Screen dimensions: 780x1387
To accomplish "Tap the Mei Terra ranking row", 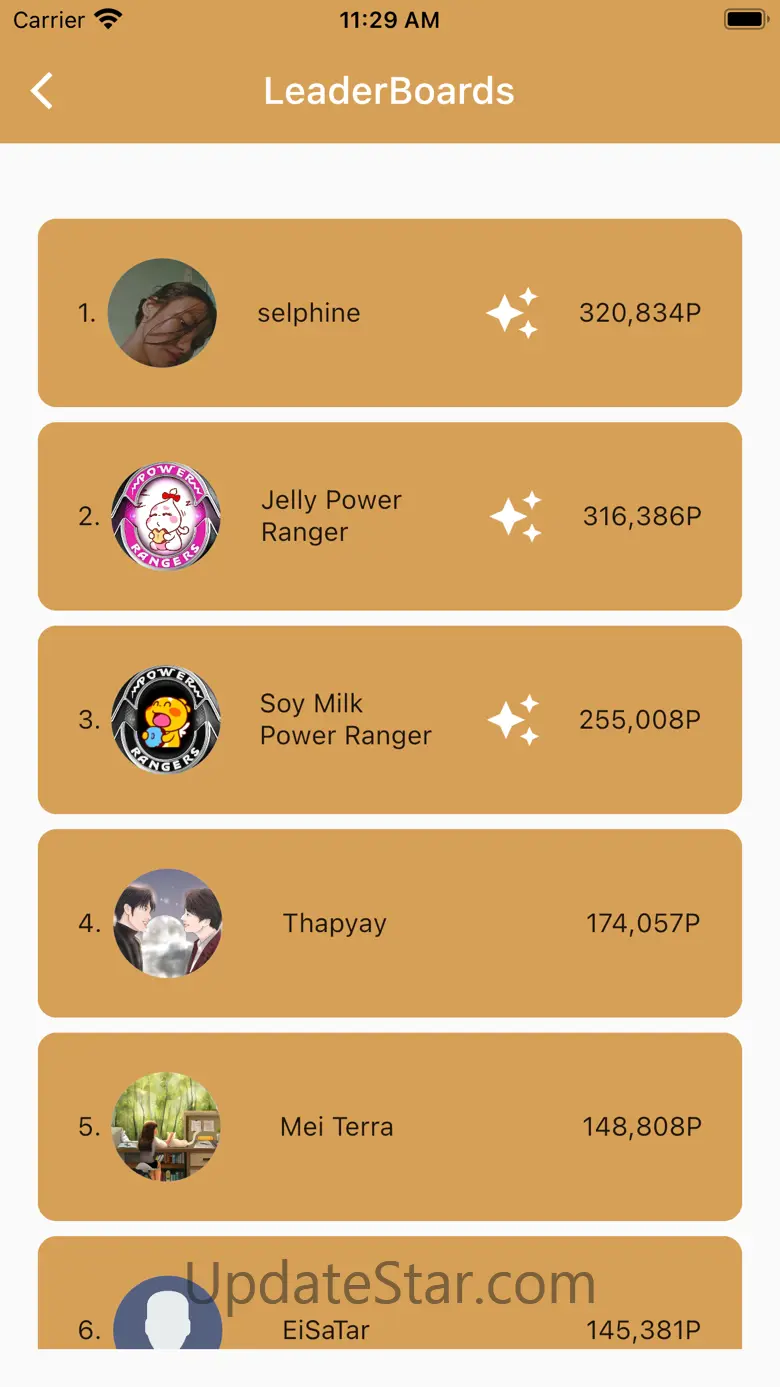I will (390, 1127).
